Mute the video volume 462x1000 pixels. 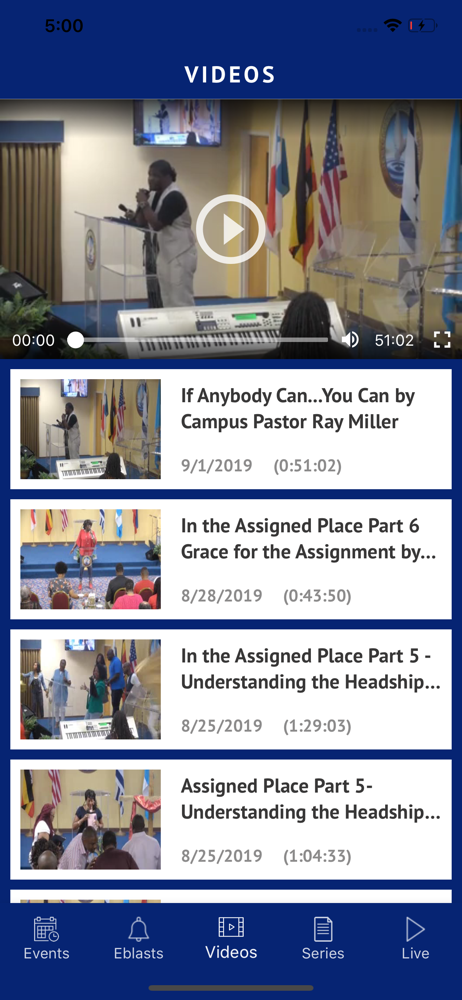[x=350, y=340]
